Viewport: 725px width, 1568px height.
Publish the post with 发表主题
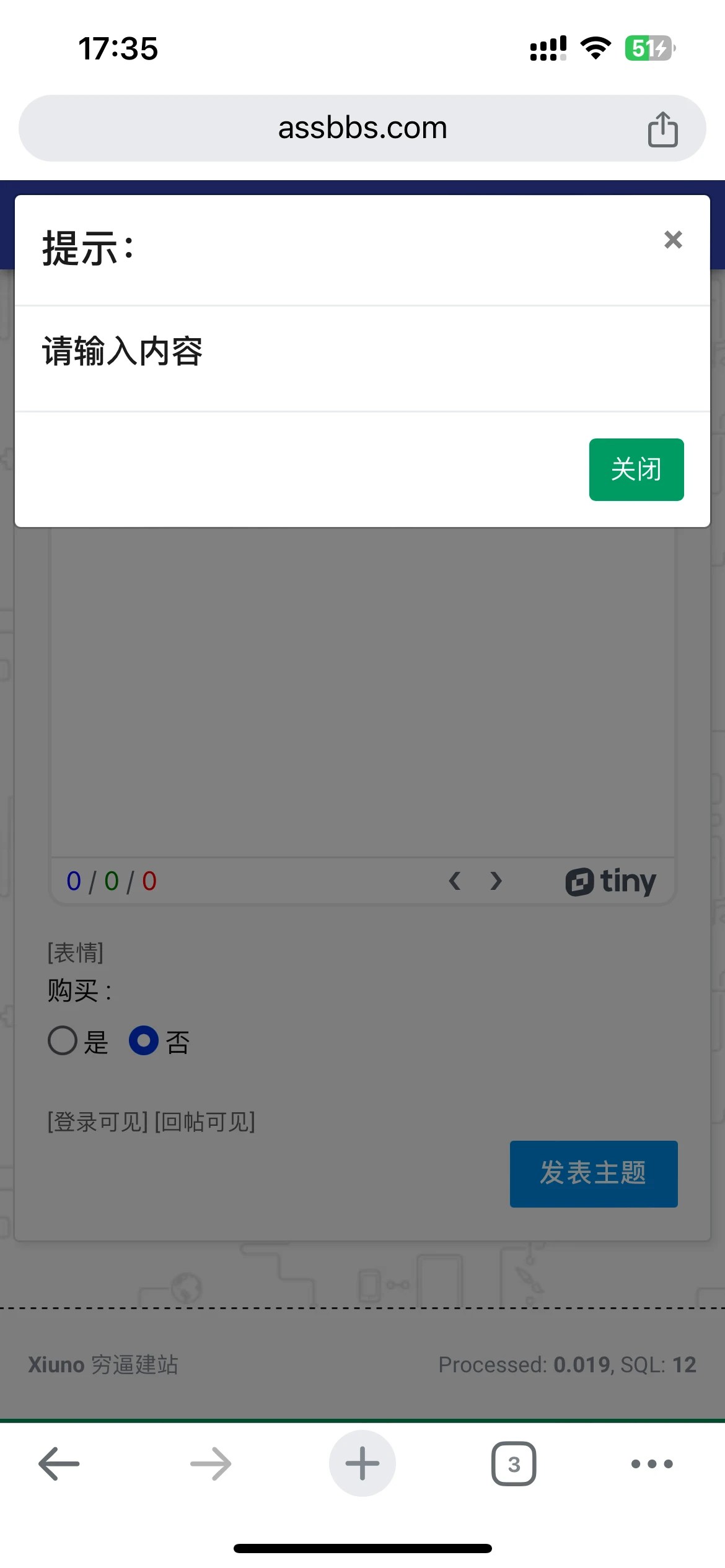[x=593, y=1172]
